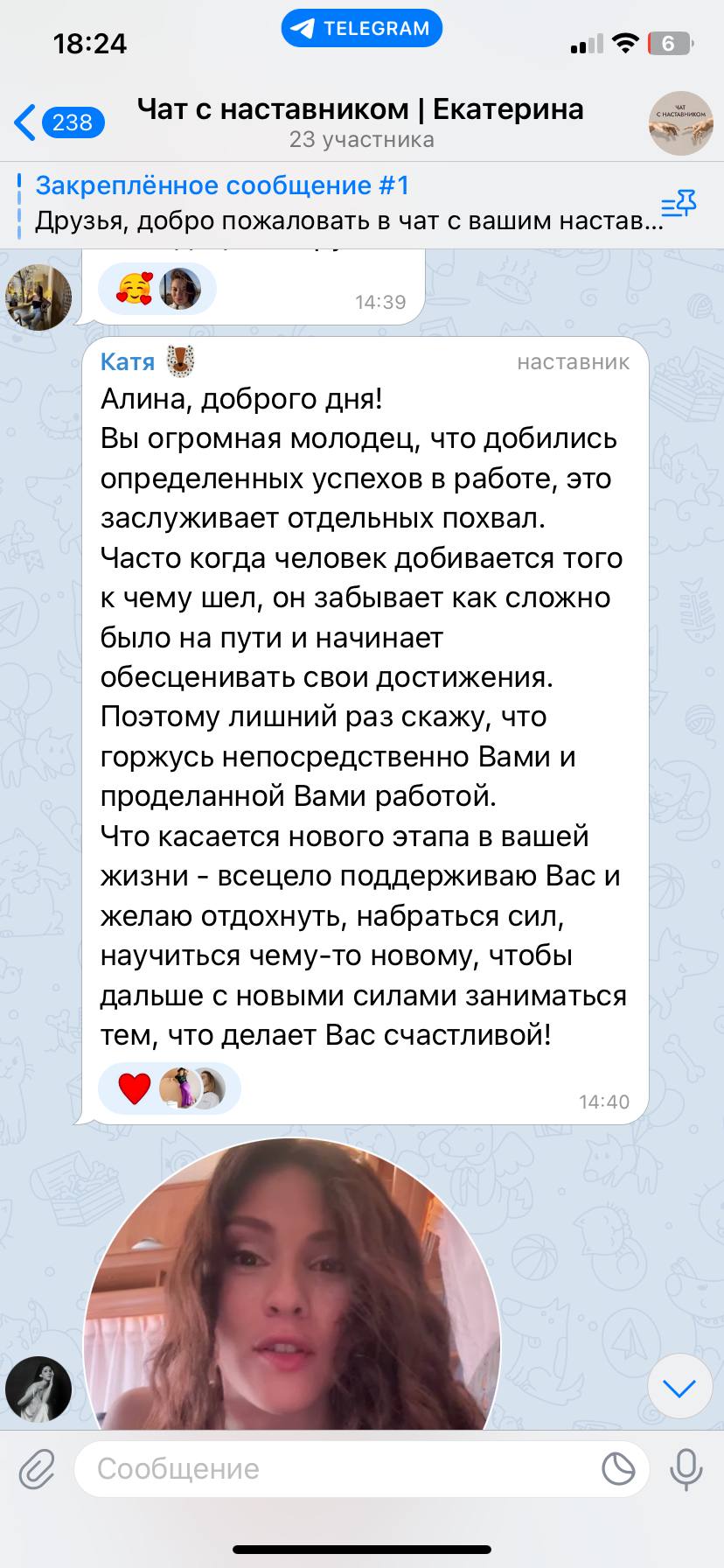The image size is (724, 1568).
Task: Open the chat info header Чат с наставником
Action: coord(360,122)
